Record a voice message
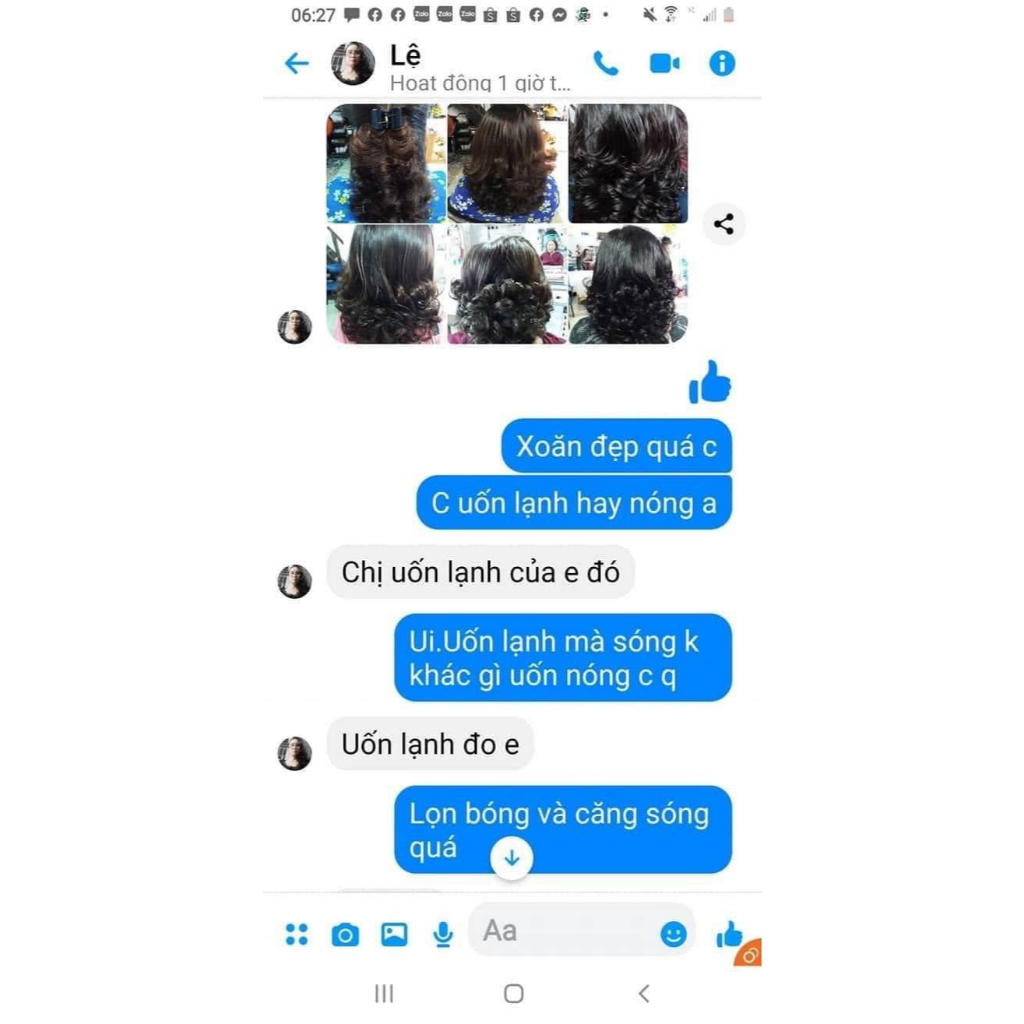This screenshot has height=1024, width=1024. (443, 935)
